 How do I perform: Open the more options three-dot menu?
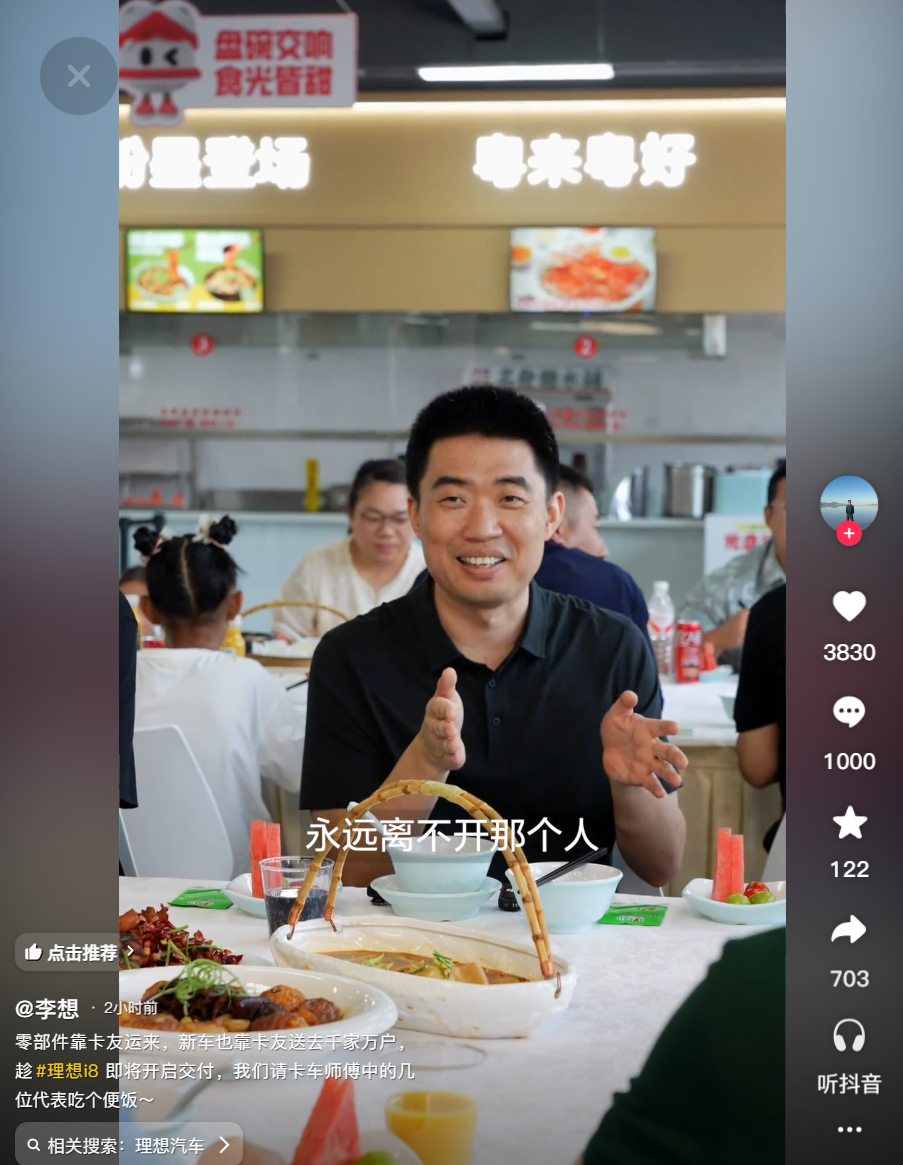tap(849, 1130)
